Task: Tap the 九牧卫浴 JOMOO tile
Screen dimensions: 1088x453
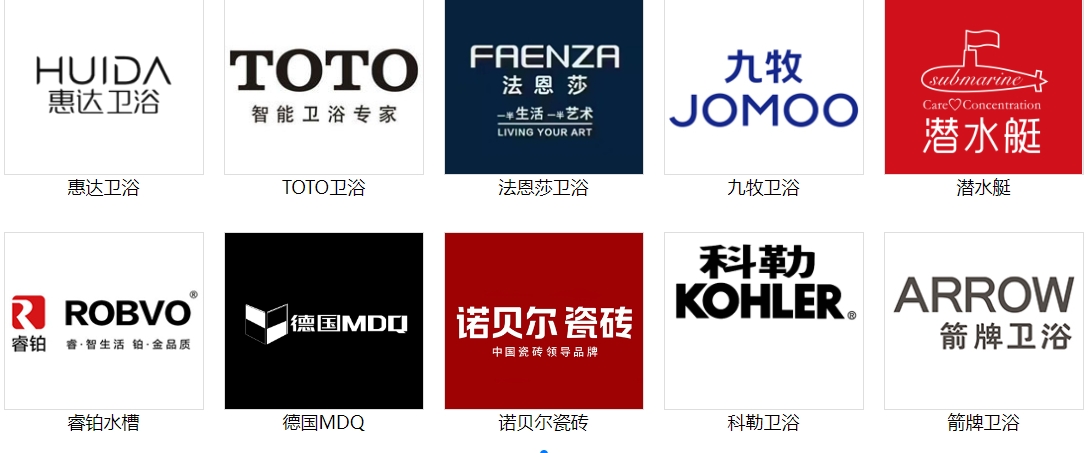Action: pos(764,86)
